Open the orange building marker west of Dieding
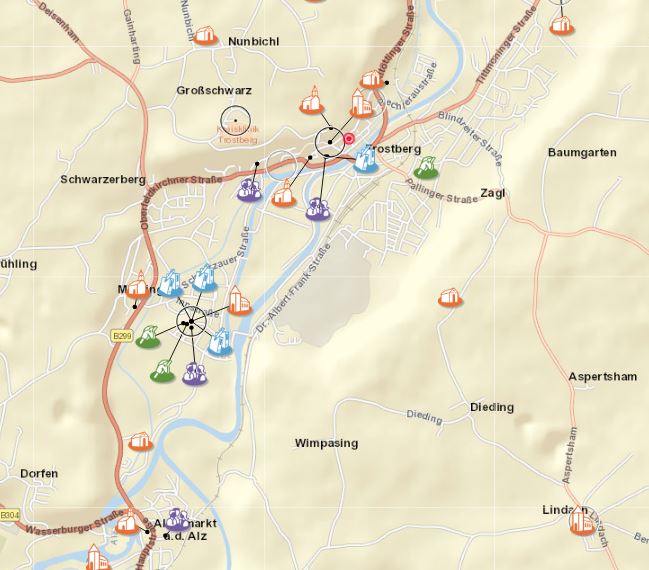 pos(450,297)
